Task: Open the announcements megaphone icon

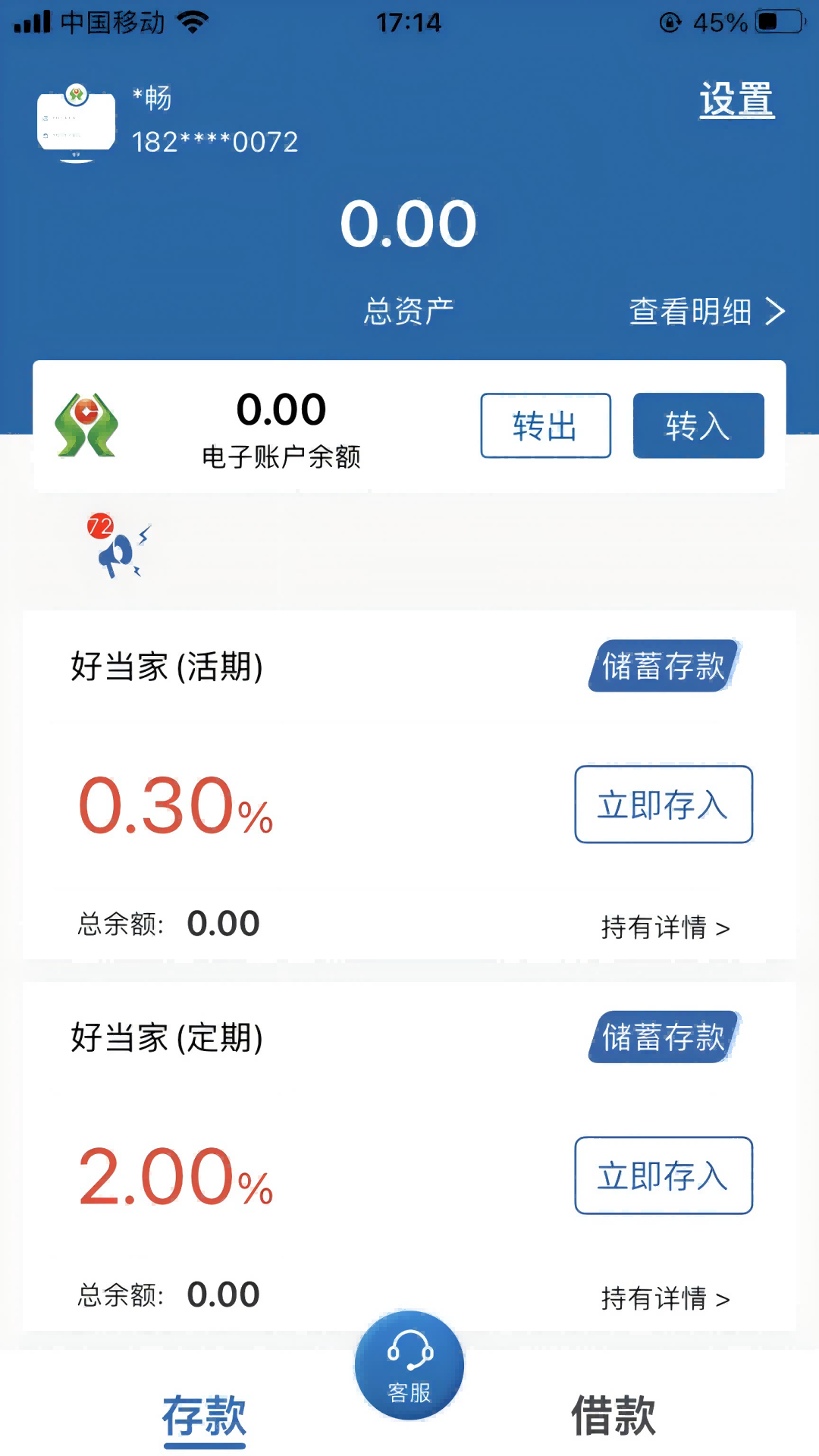Action: pyautogui.click(x=118, y=550)
